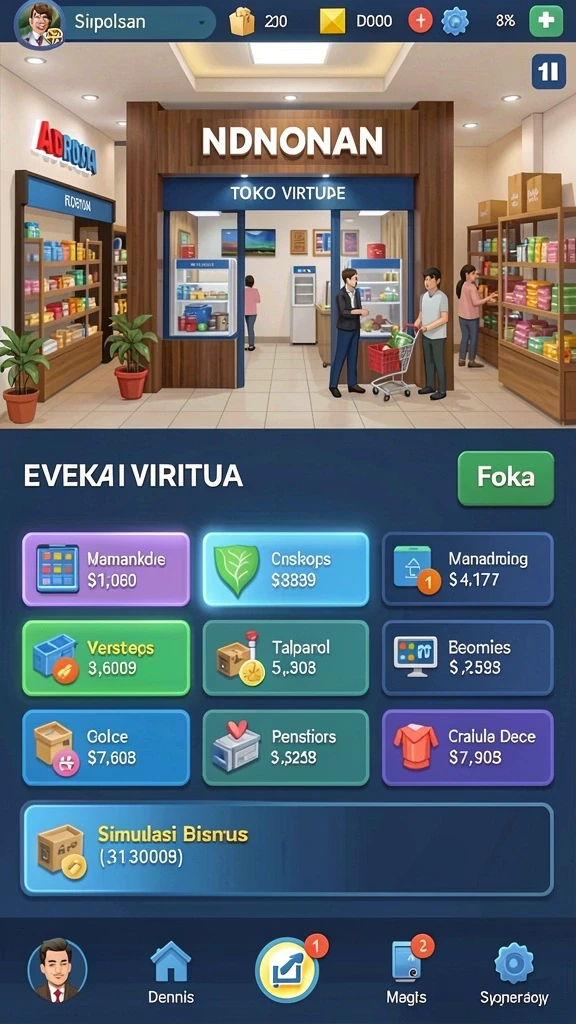Select the Beomies card
This screenshot has height=1024, width=576.
coord(468,658)
